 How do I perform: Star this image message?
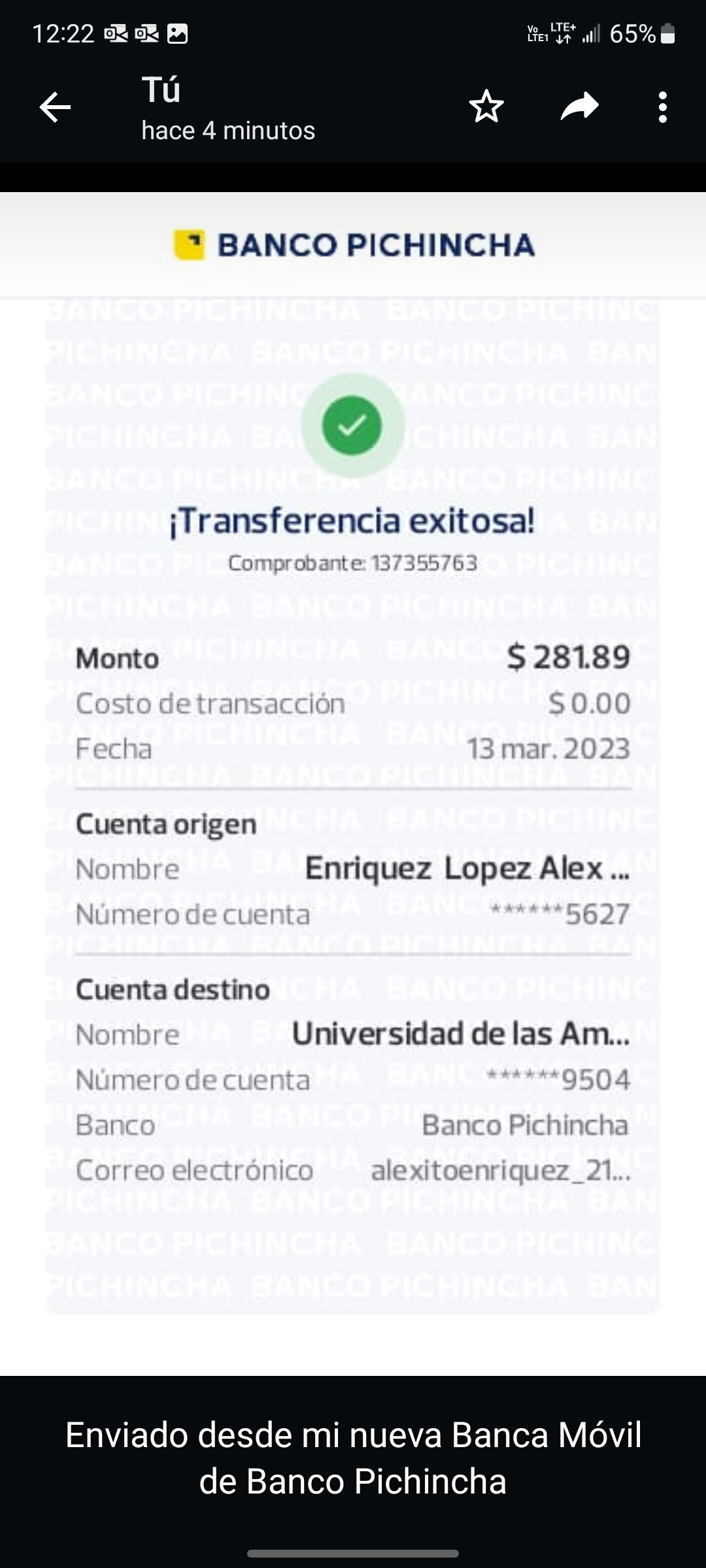tap(486, 107)
